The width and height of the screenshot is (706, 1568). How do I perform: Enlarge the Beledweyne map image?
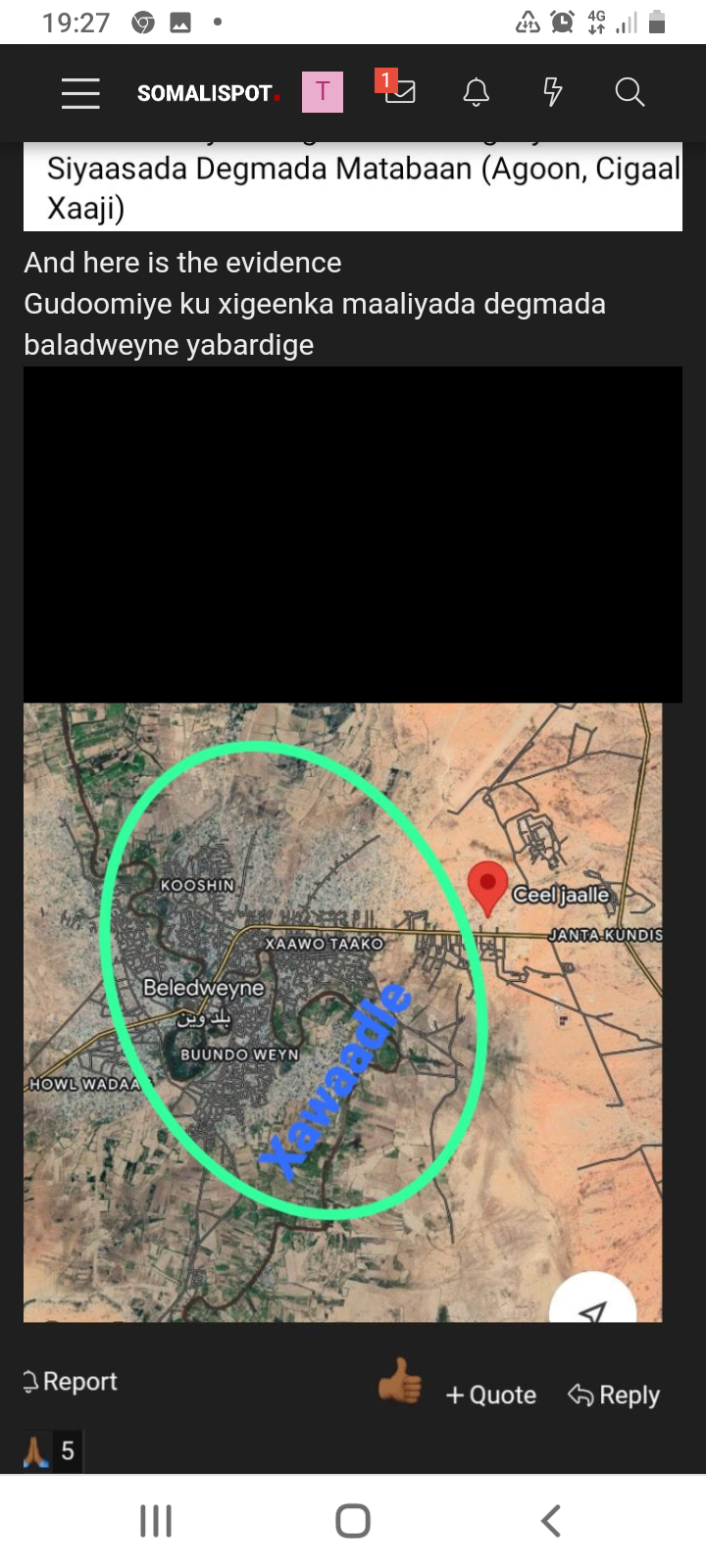[x=343, y=1011]
